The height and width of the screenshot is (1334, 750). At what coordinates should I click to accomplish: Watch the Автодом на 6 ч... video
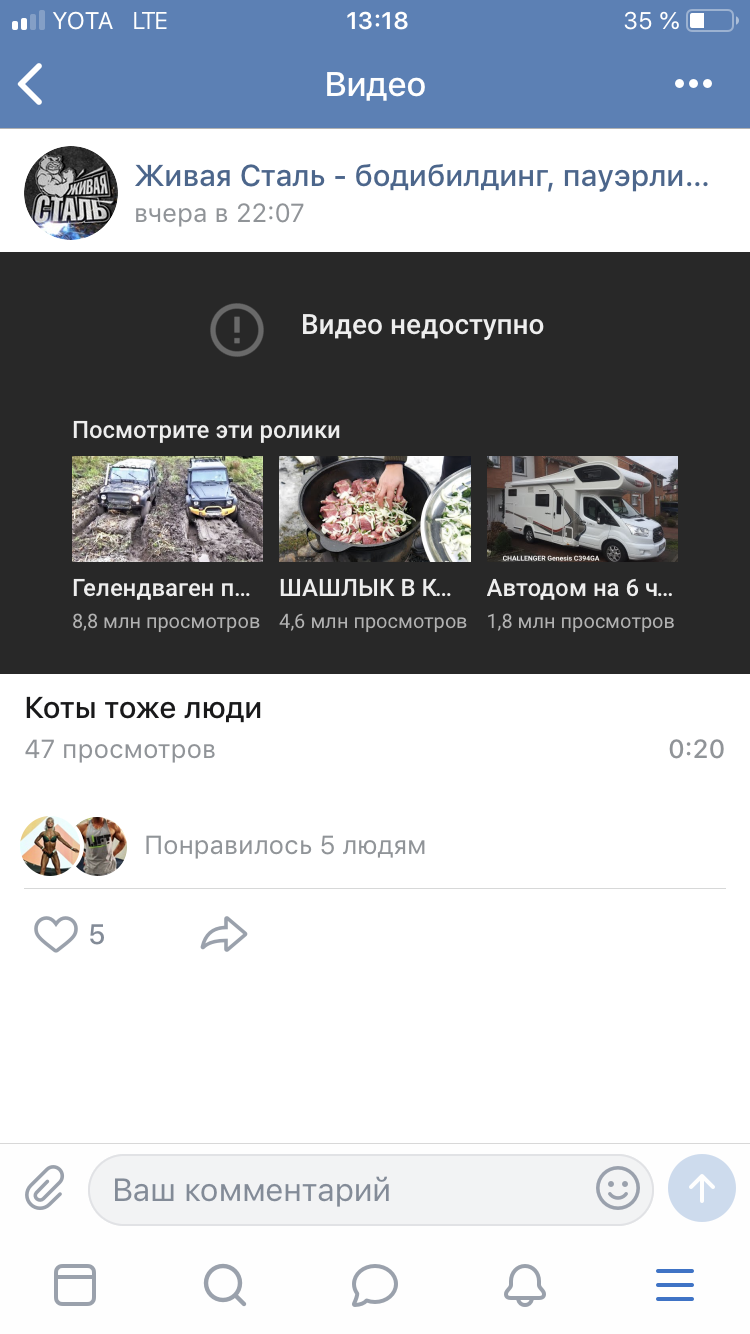(582, 509)
